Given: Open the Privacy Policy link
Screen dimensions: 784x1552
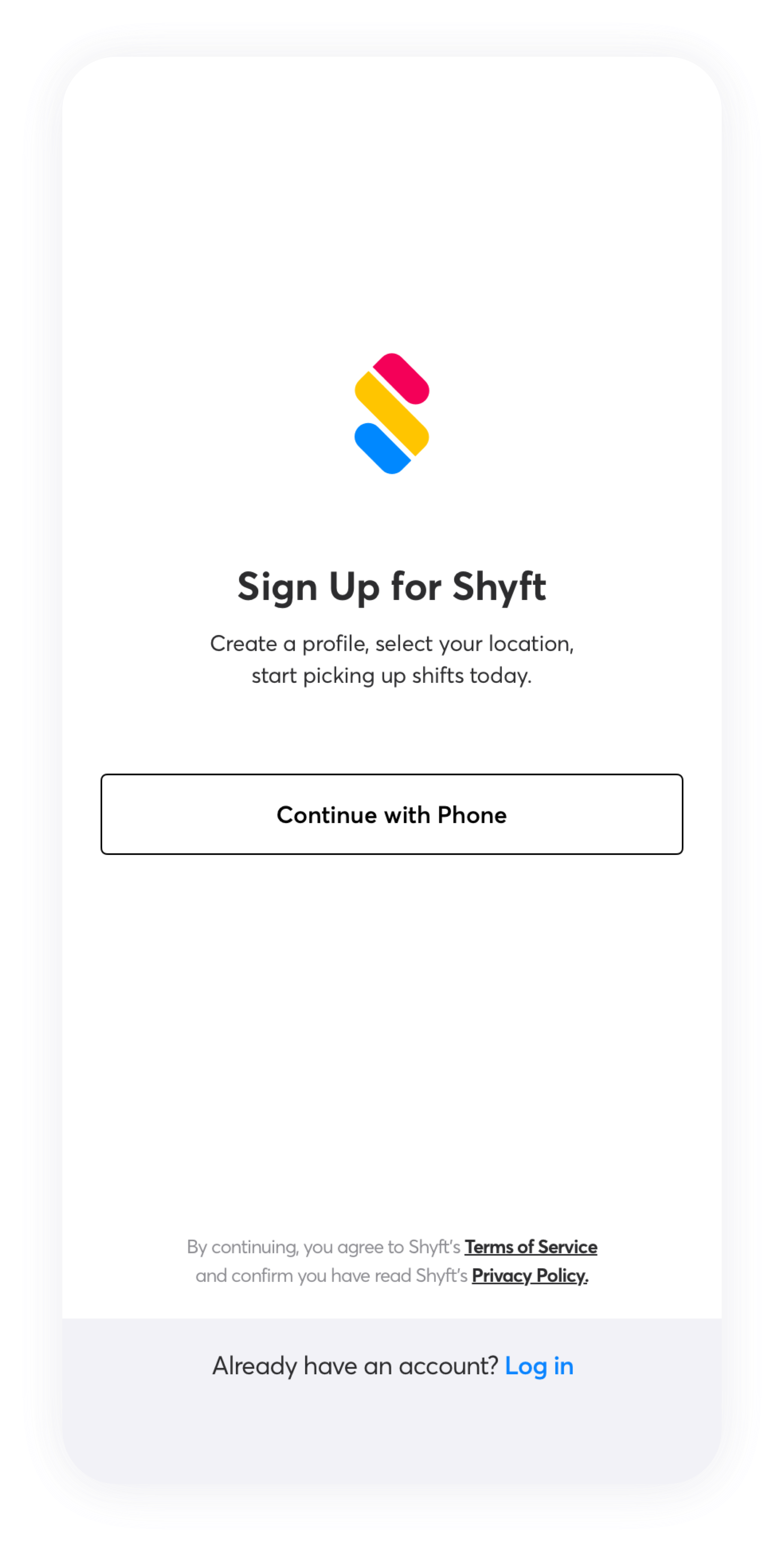Looking at the screenshot, I should tap(529, 1276).
